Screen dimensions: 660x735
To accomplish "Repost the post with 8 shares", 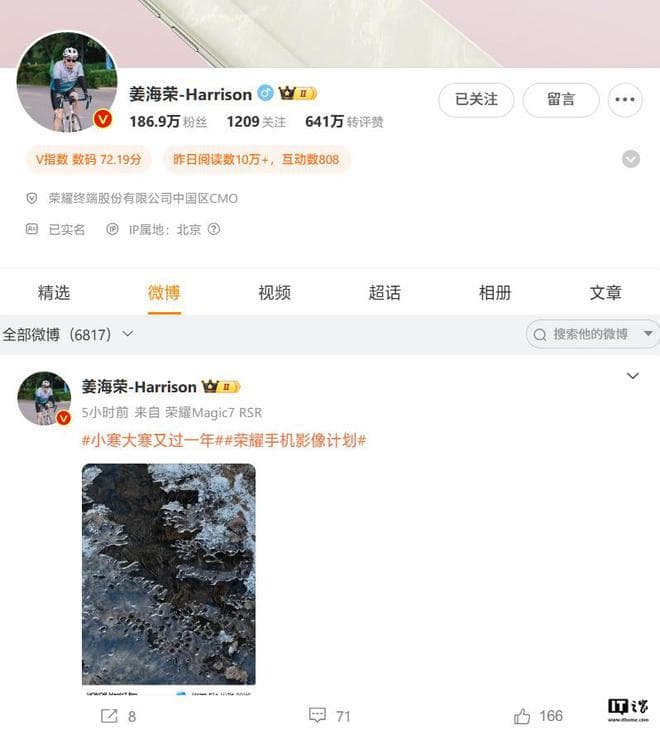I will 118,716.
